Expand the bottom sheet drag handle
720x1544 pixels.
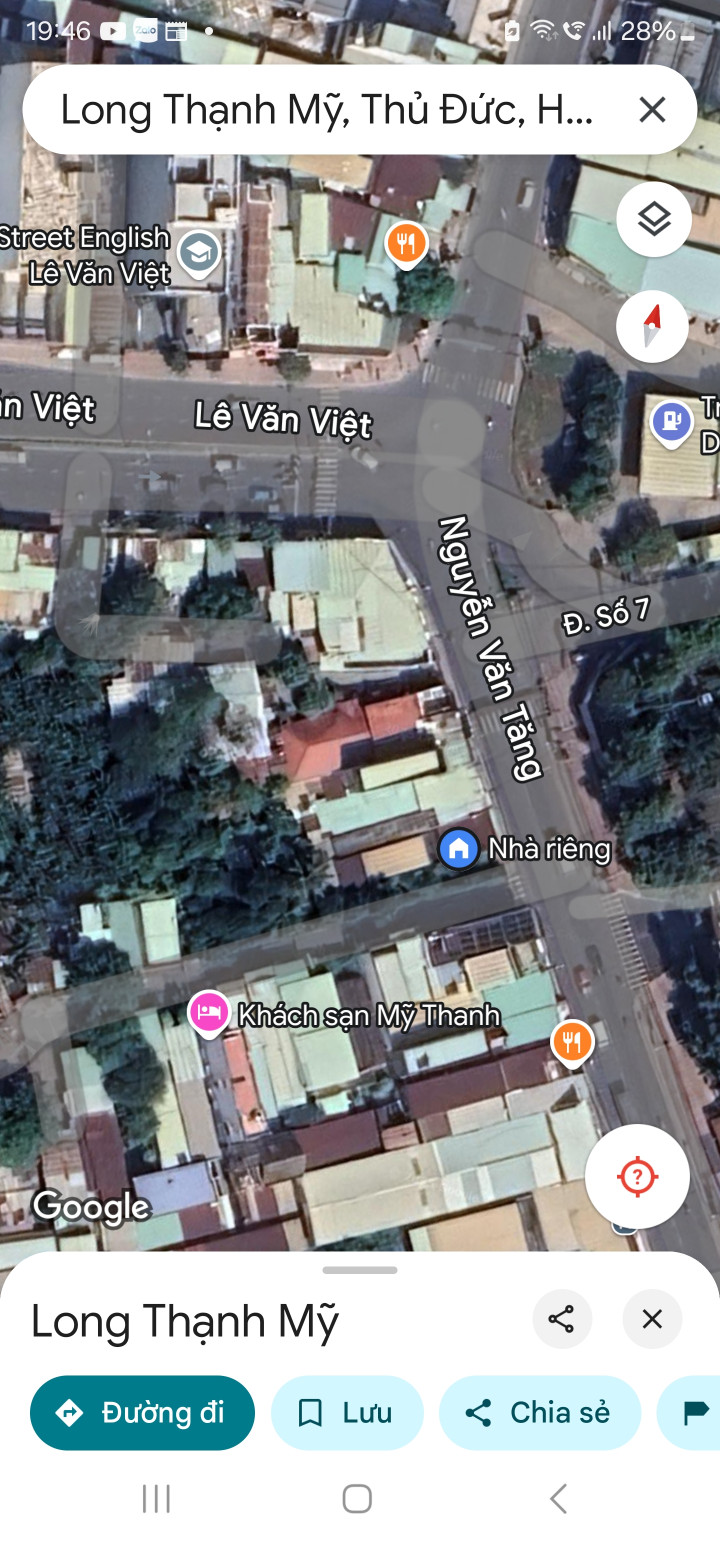(360, 1270)
